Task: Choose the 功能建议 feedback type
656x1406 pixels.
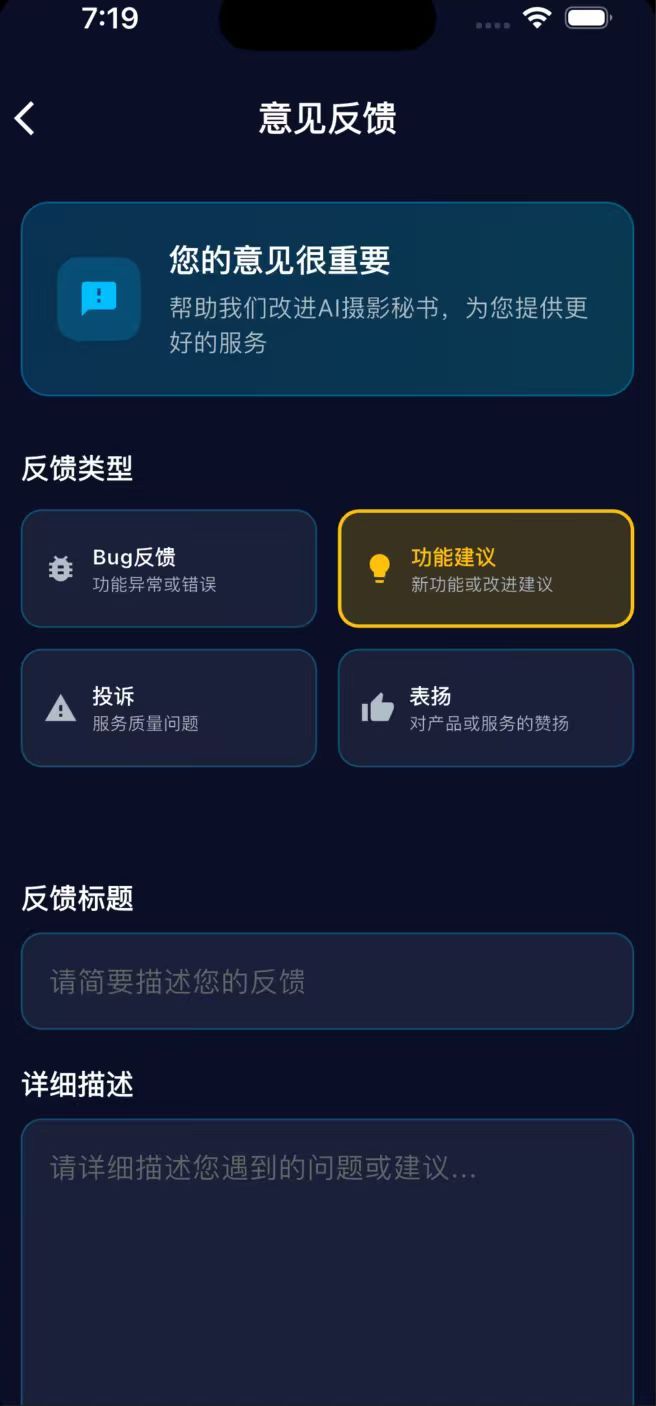Action: [485, 569]
